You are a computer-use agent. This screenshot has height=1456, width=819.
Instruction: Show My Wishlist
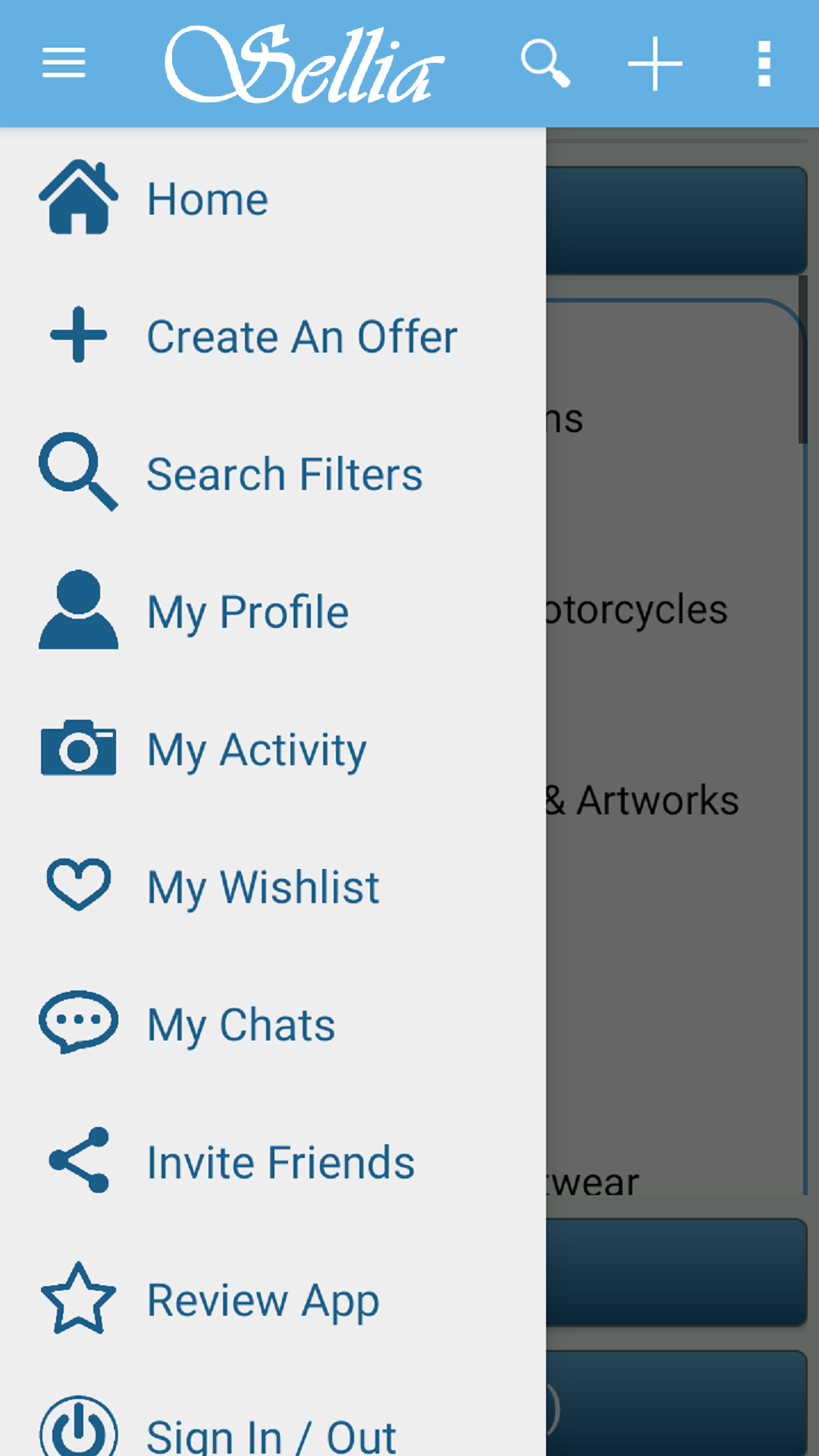(262, 887)
